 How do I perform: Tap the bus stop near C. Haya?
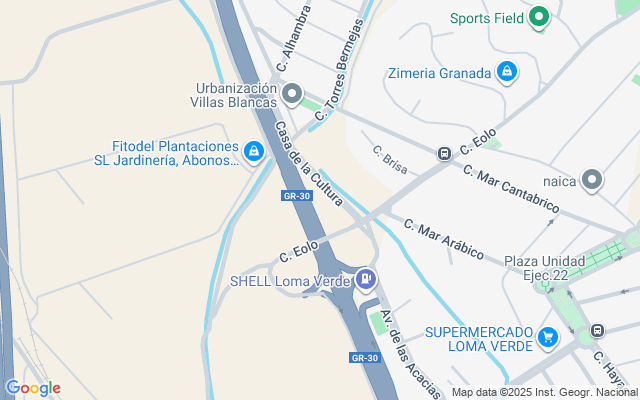coord(597,330)
